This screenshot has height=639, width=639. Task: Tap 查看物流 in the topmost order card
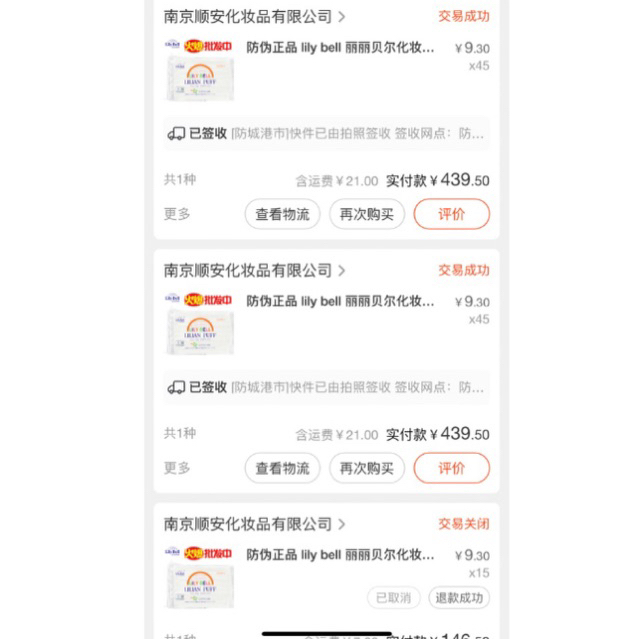coord(282,214)
